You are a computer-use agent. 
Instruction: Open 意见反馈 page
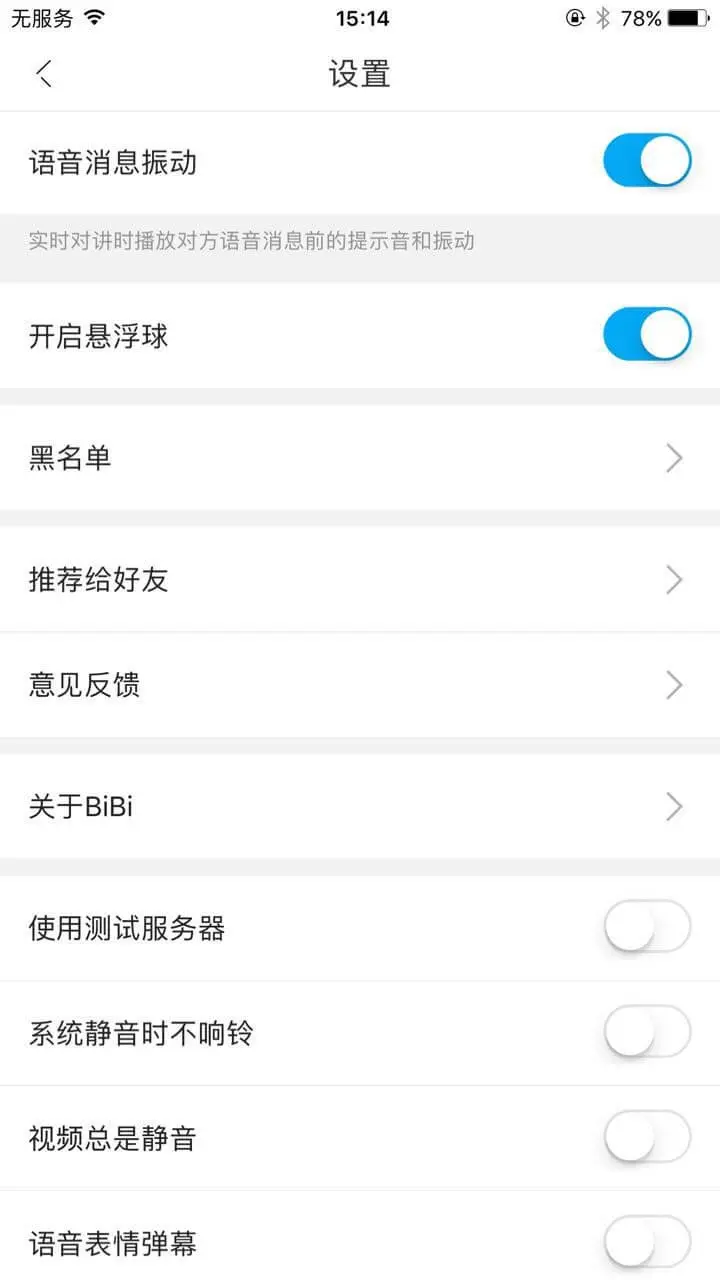click(360, 685)
